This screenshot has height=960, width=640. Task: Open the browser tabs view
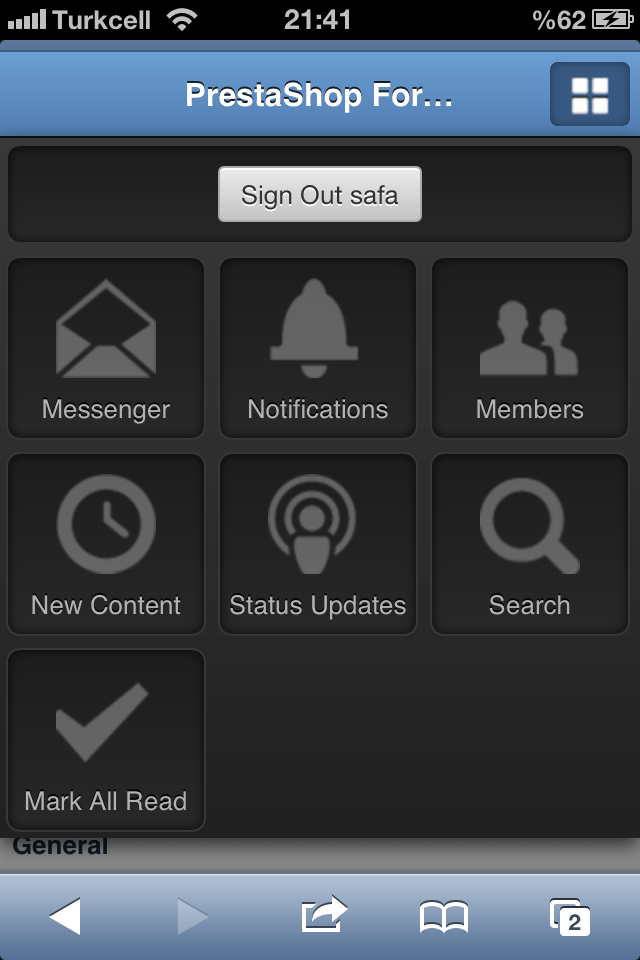pos(569,916)
